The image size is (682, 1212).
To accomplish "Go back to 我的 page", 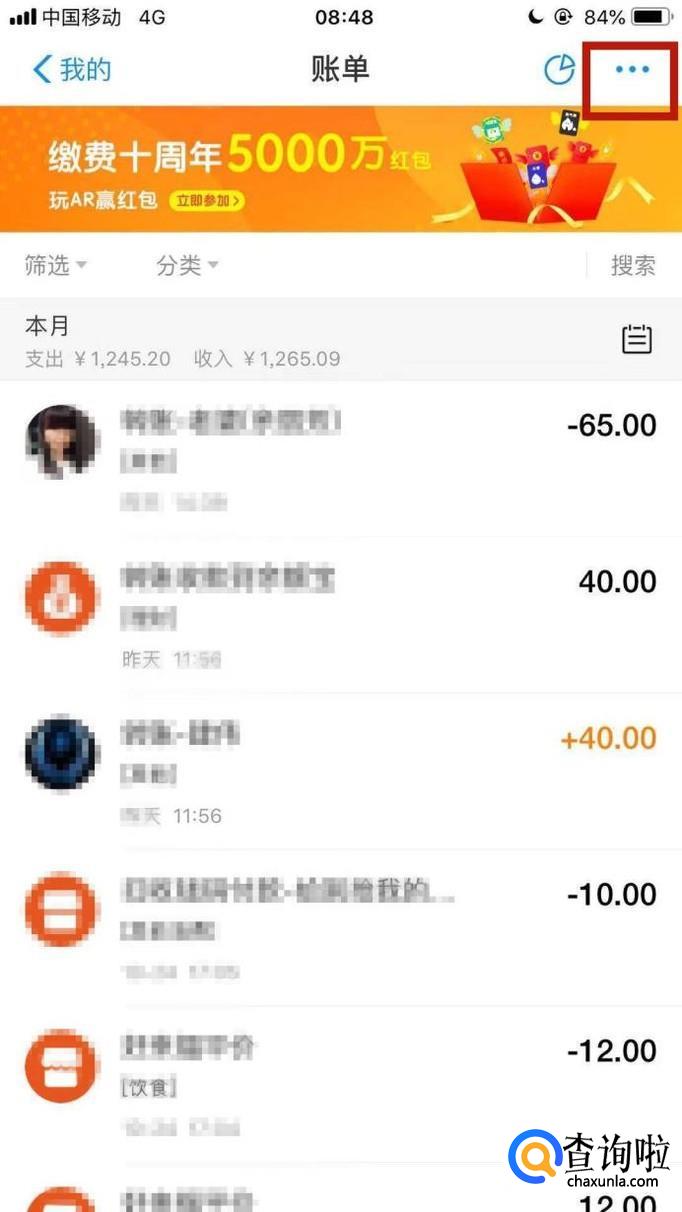I will [70, 70].
